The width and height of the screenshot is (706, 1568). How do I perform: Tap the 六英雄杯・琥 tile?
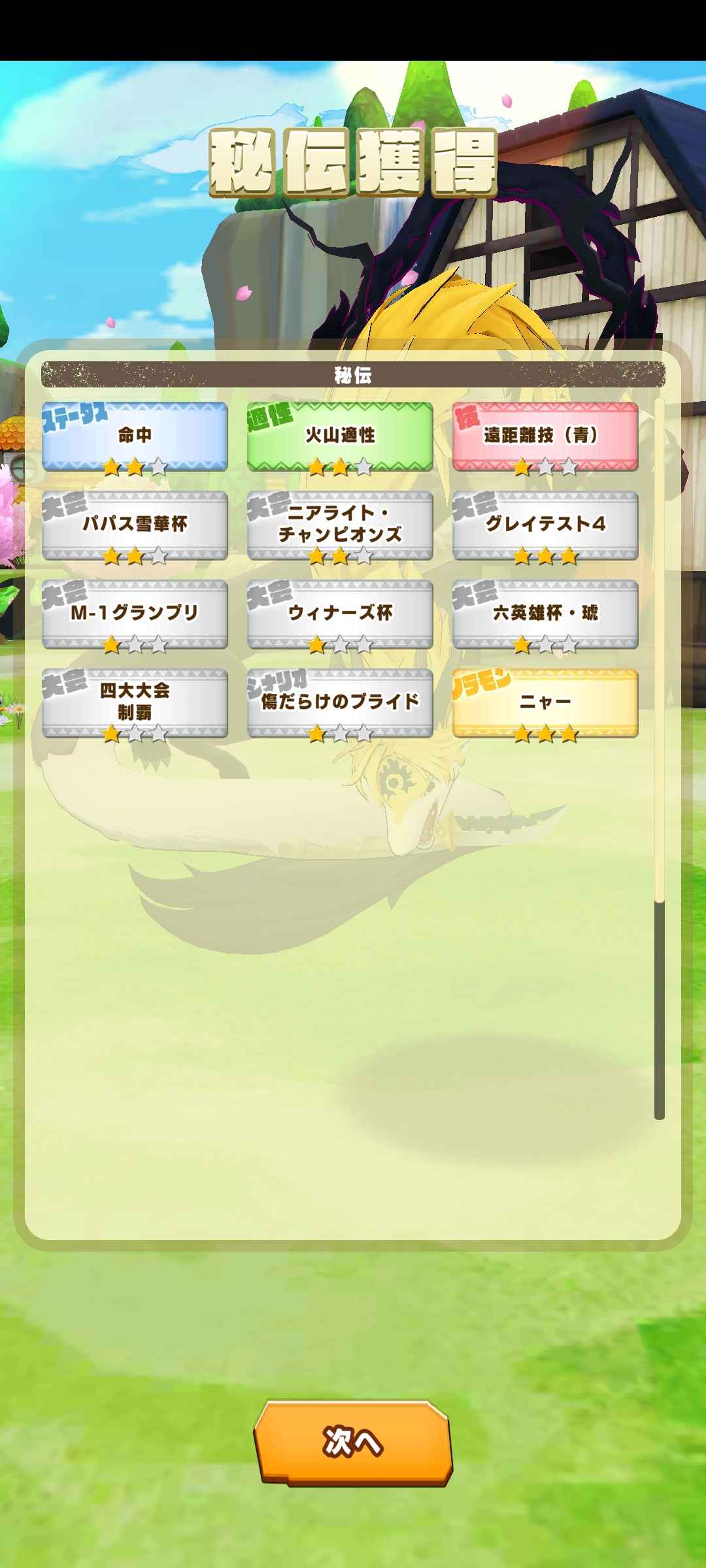coord(545,614)
